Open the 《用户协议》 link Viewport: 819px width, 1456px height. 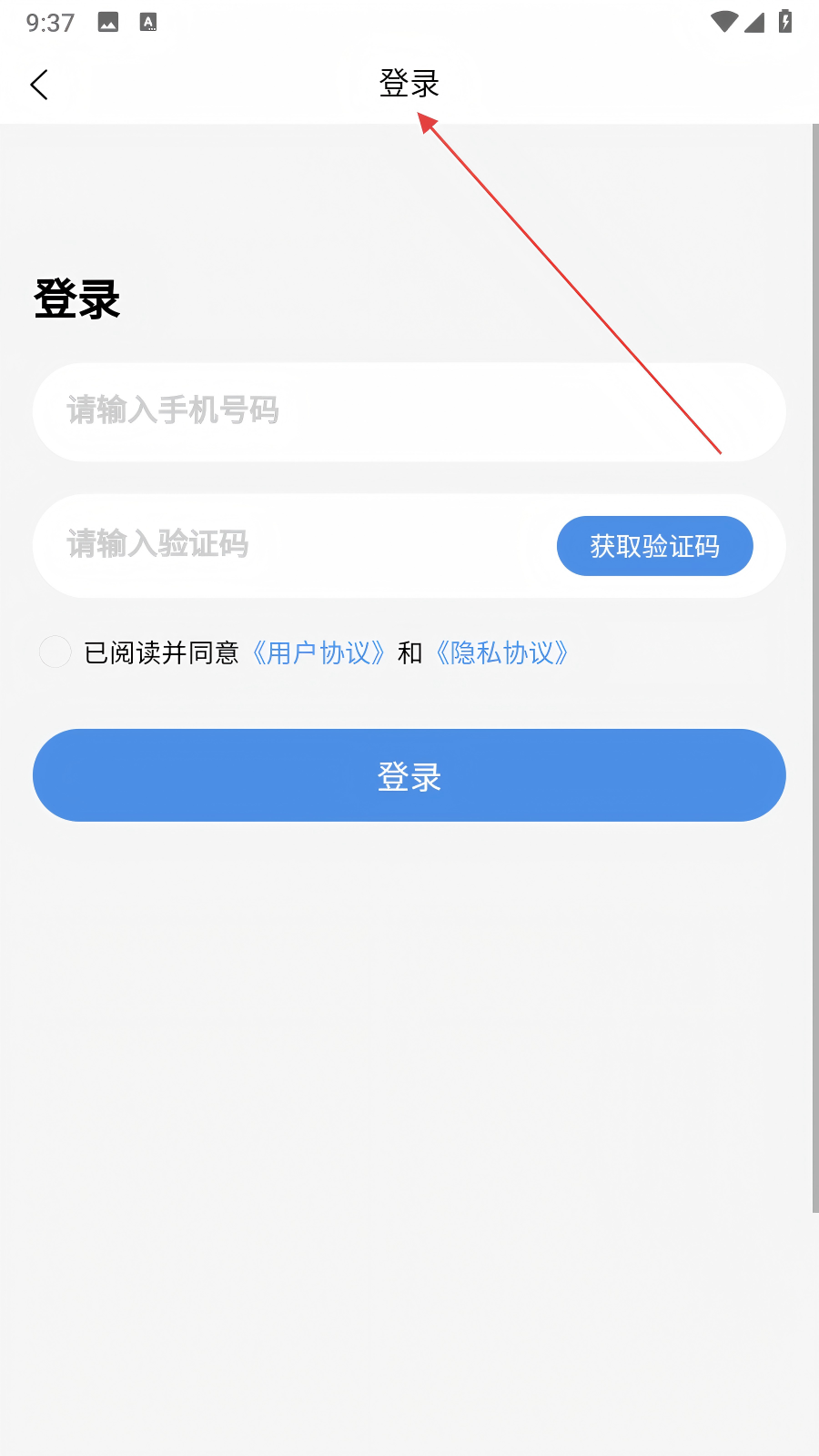pyautogui.click(x=318, y=652)
